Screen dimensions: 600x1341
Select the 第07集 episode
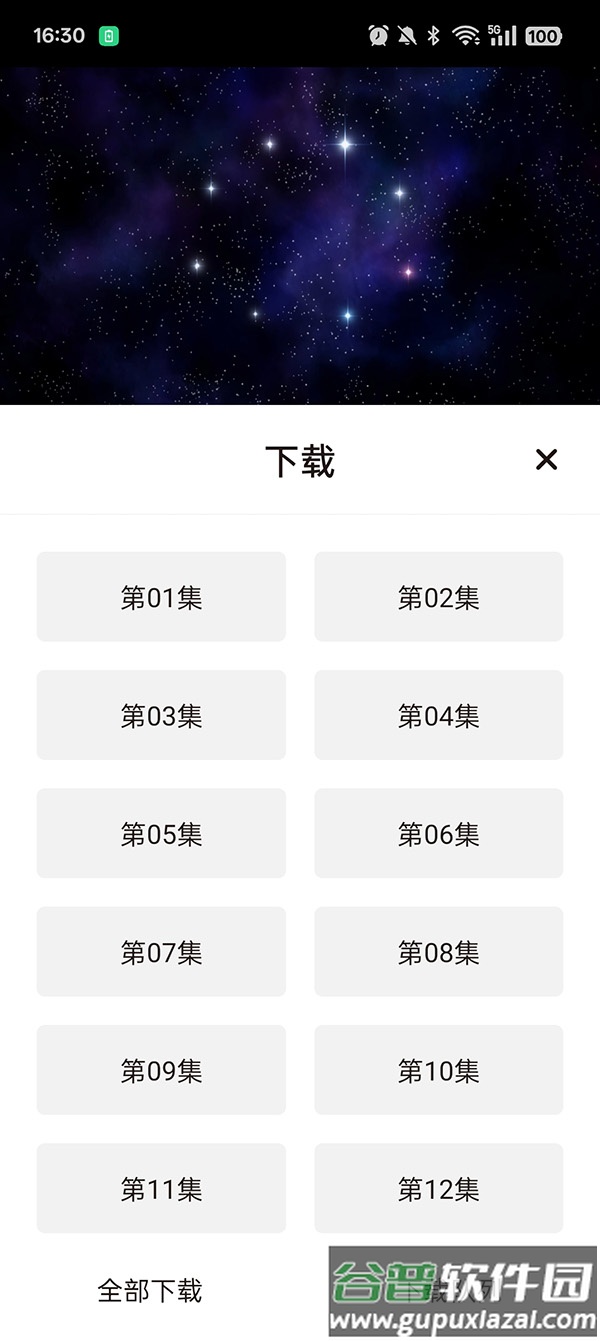[161, 952]
